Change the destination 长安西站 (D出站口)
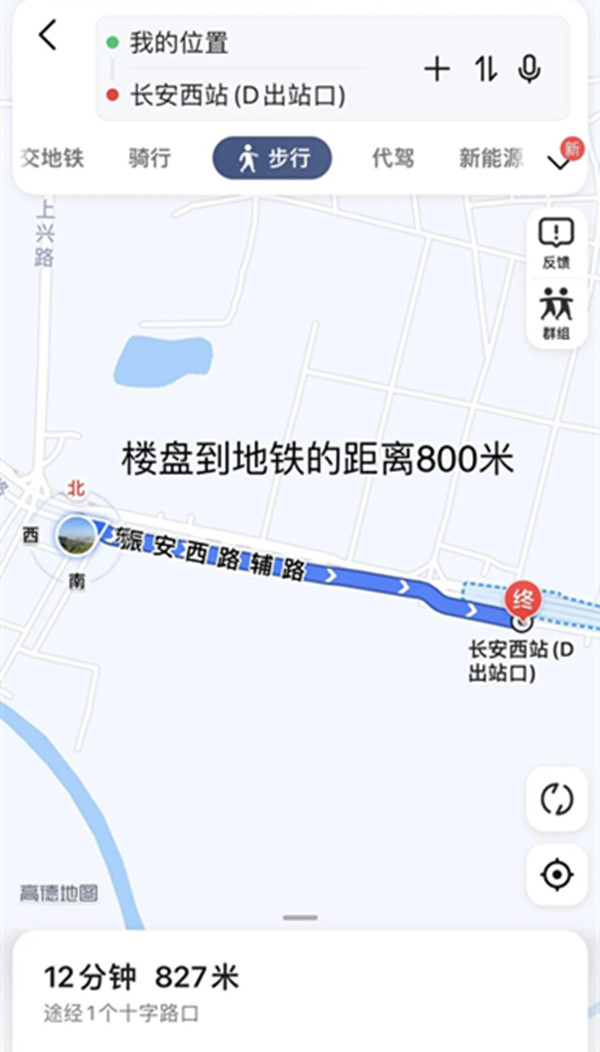600x1052 pixels. point(238,97)
